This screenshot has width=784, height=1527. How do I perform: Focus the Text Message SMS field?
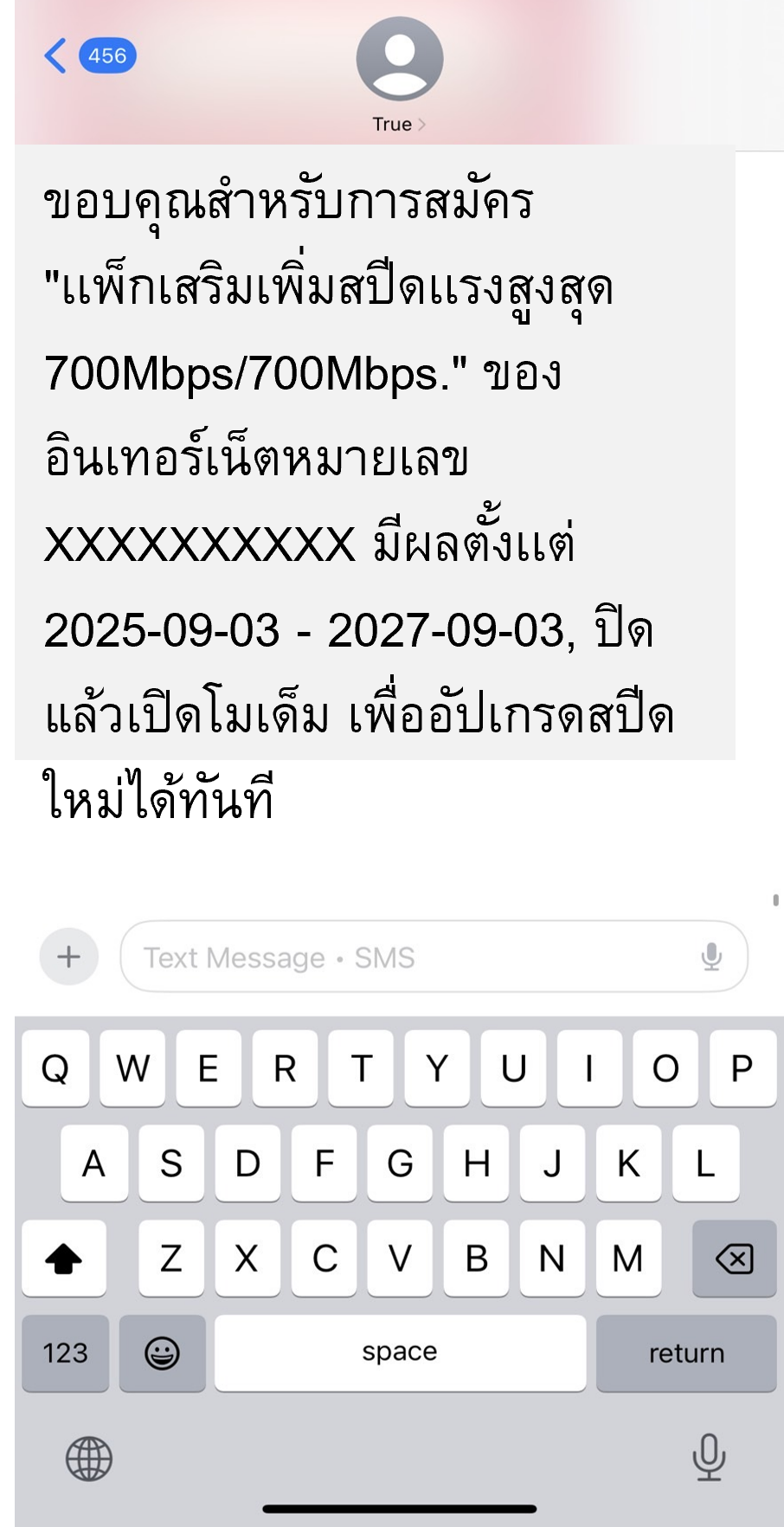coord(407,957)
